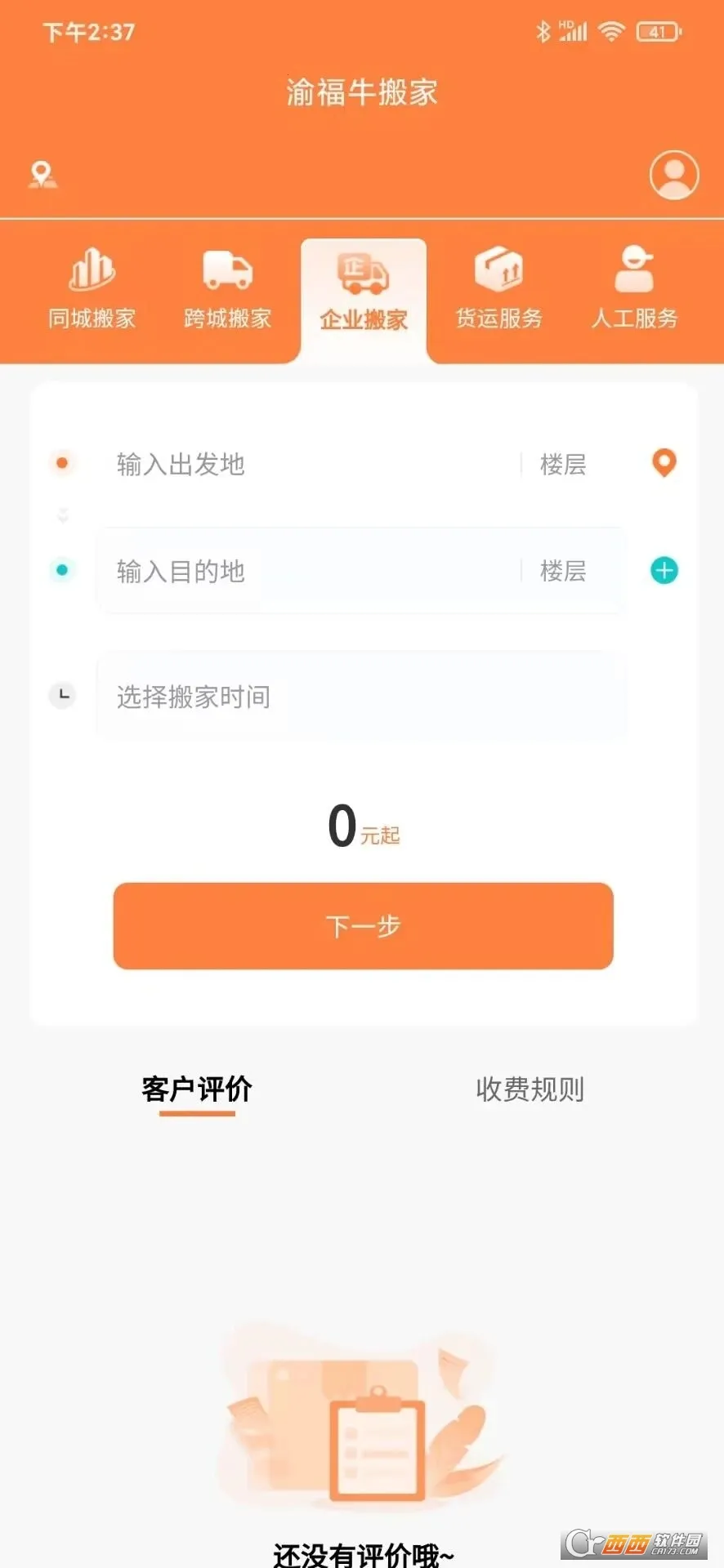The width and height of the screenshot is (724, 1568).
Task: Click the orange map pin beside departure field
Action: (x=664, y=462)
